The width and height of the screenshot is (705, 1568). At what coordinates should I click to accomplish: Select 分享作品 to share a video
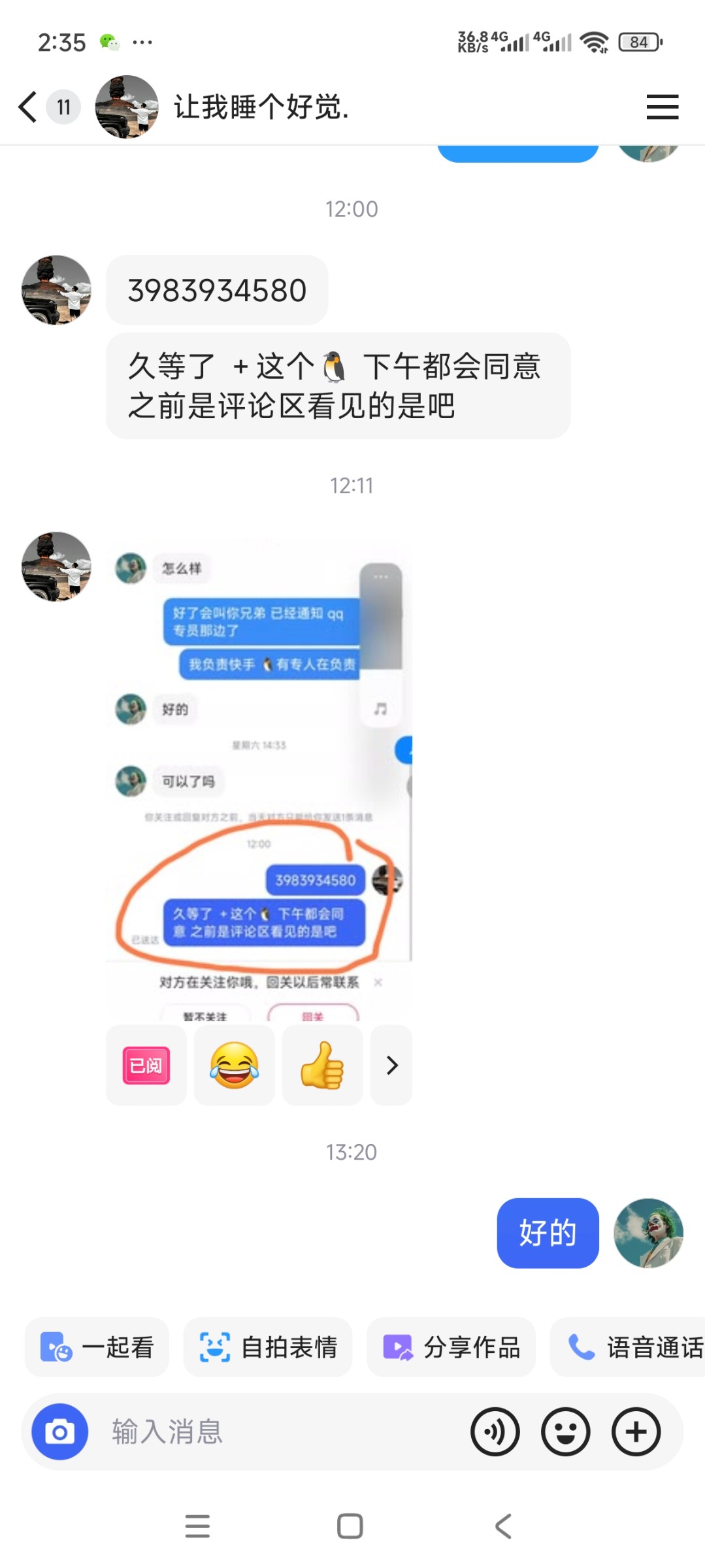coord(451,1347)
